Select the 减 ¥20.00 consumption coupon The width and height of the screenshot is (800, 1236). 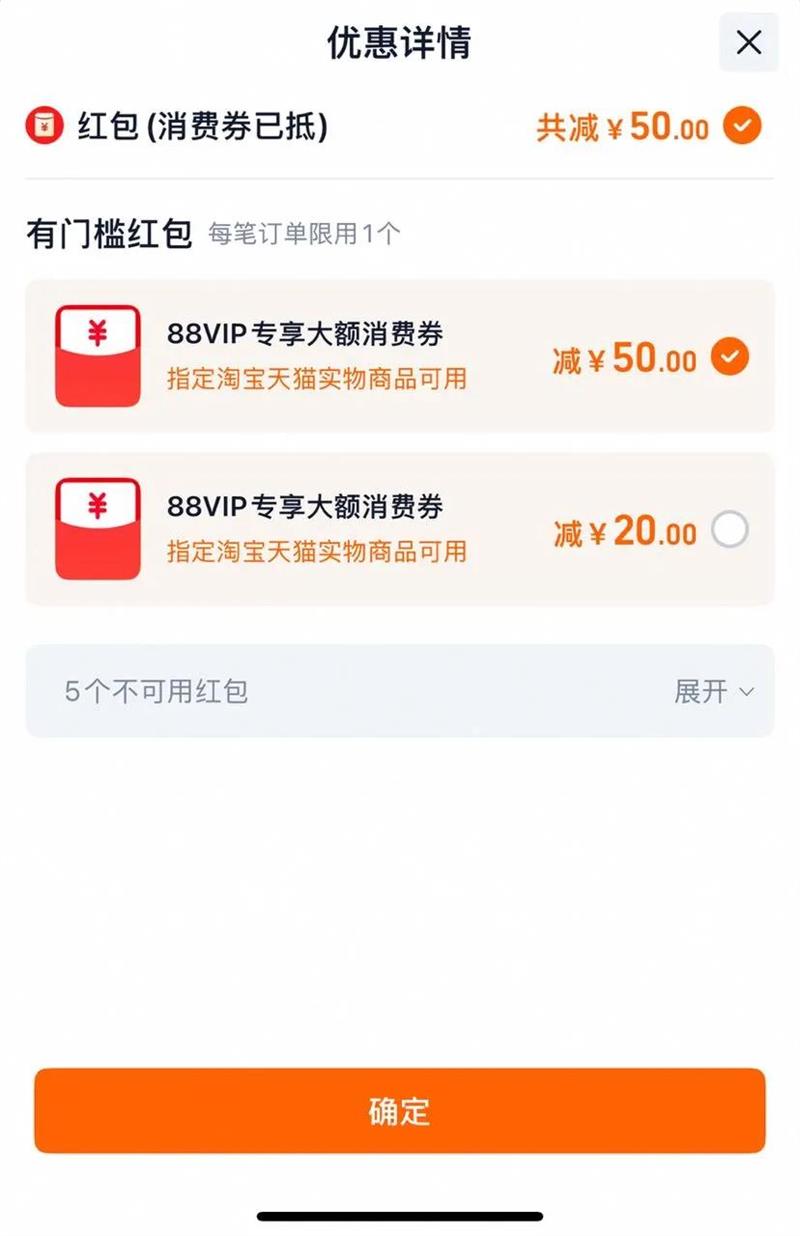[x=730, y=530]
